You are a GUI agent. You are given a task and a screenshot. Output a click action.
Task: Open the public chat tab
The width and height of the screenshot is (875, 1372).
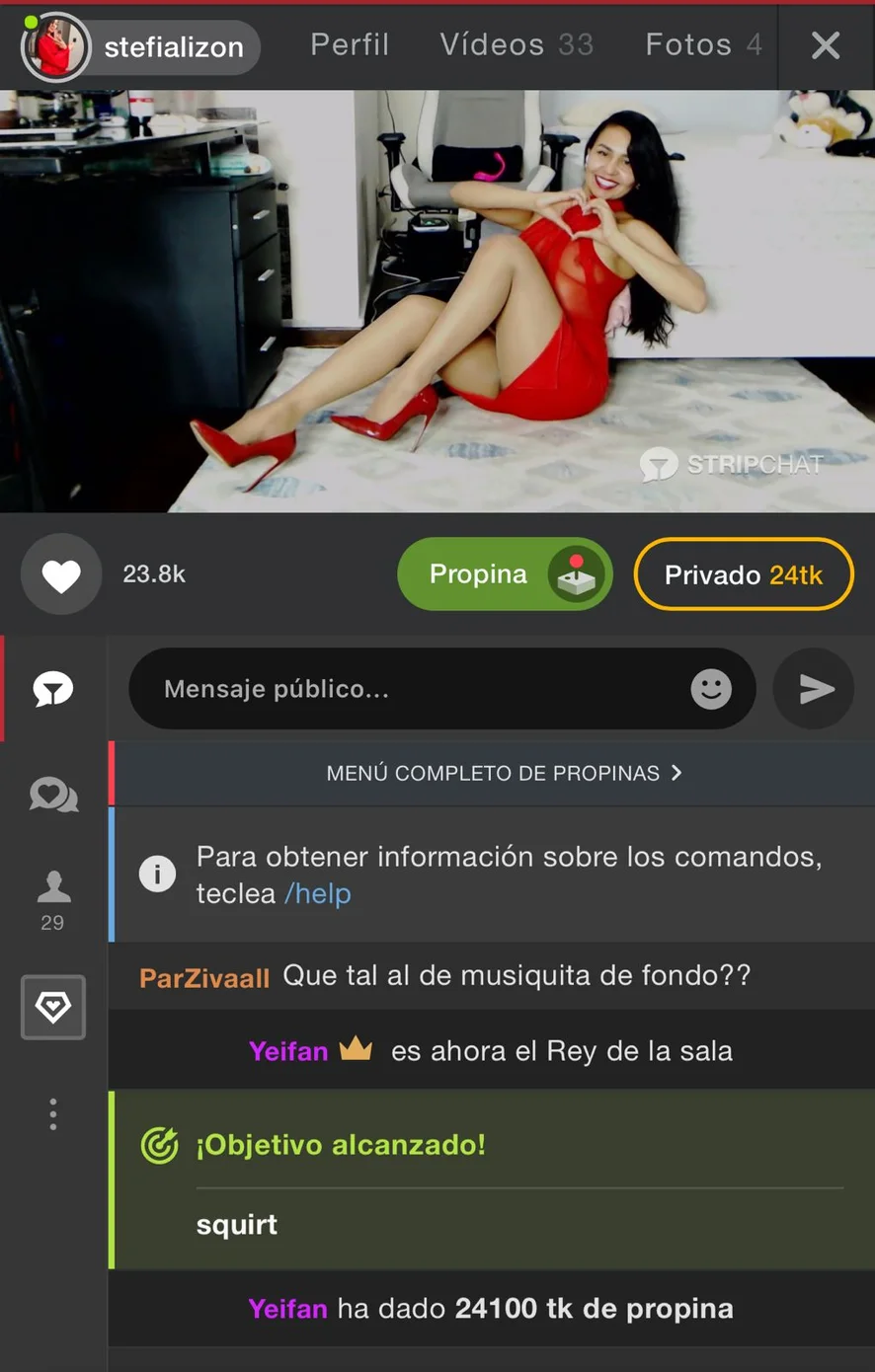pyautogui.click(x=53, y=689)
